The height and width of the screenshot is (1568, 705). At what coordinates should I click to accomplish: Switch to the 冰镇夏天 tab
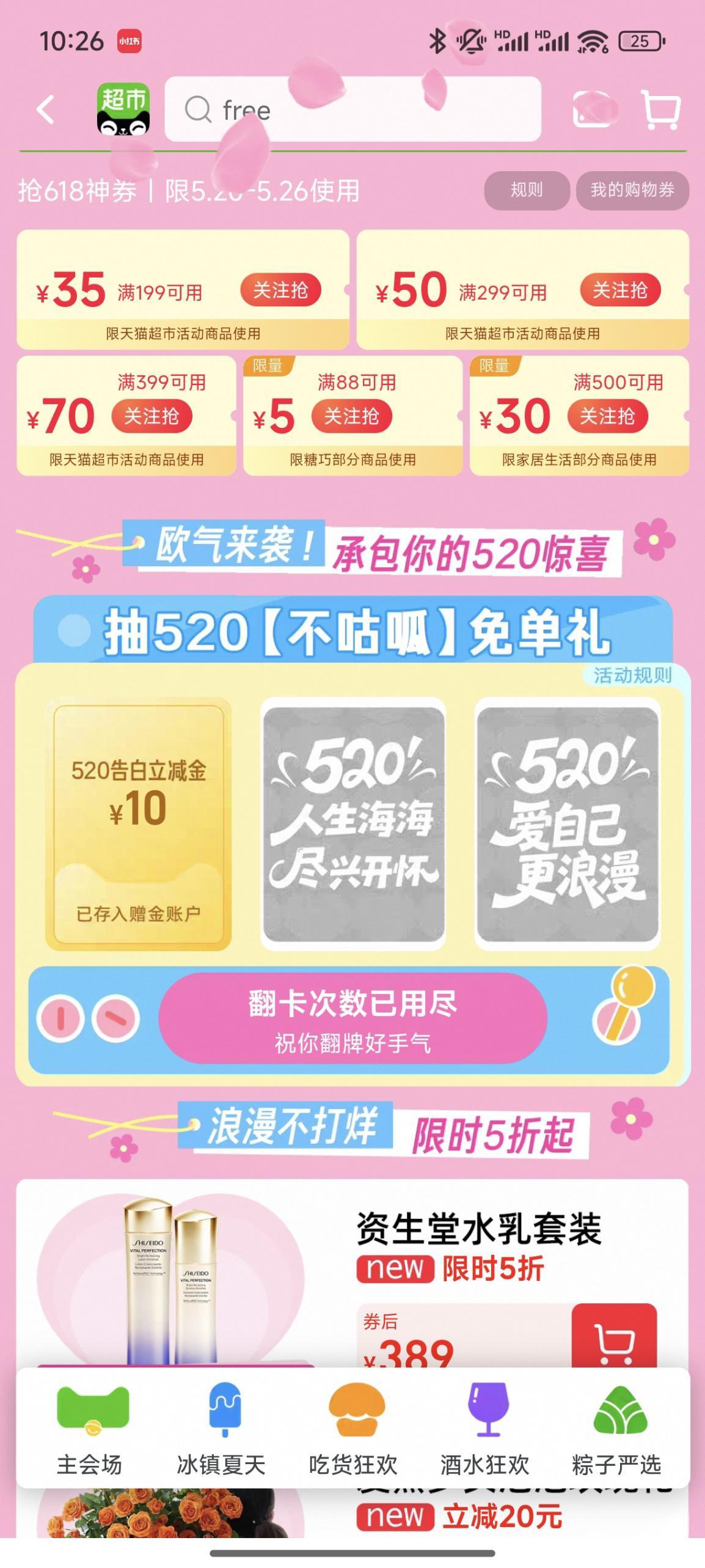tap(221, 1428)
